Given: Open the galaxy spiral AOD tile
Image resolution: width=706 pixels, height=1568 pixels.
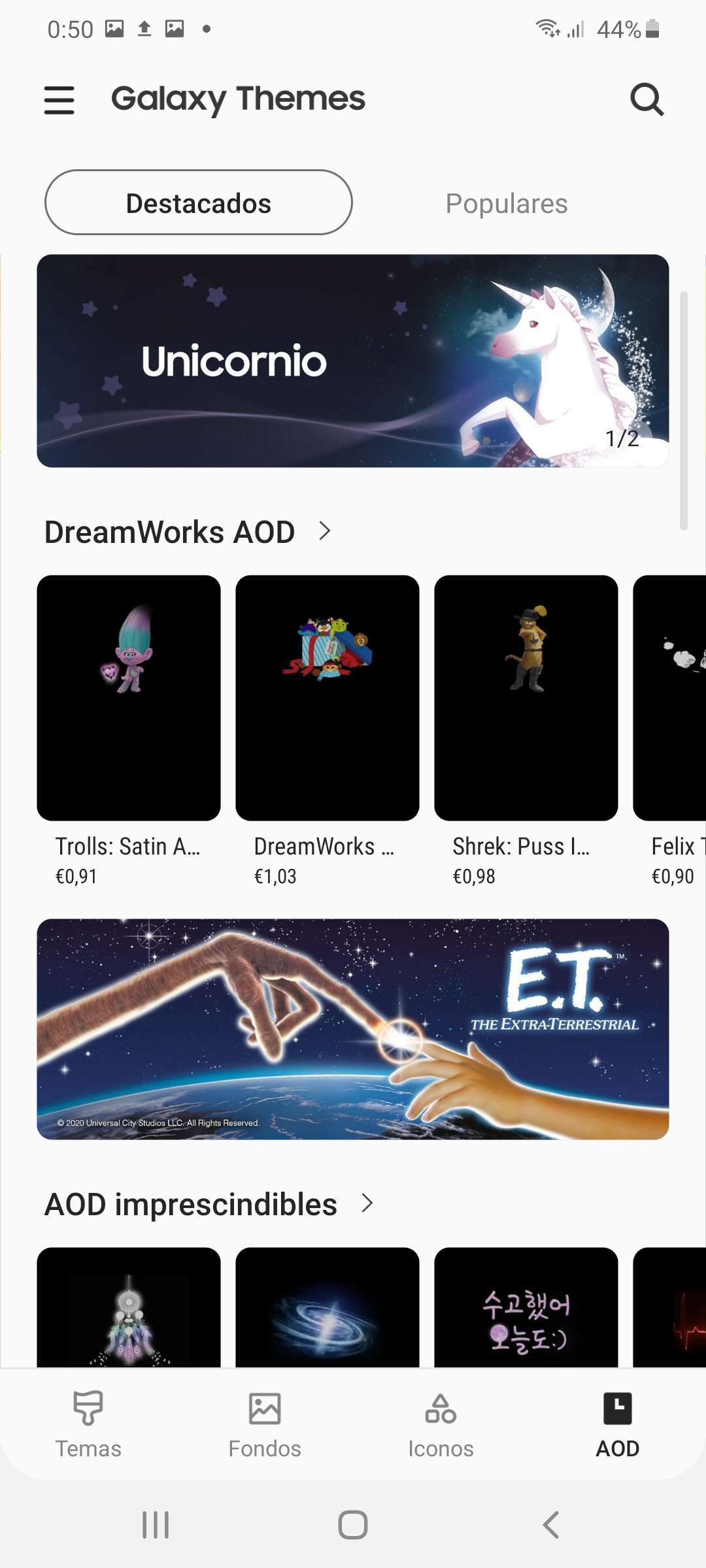Looking at the screenshot, I should (328, 1307).
